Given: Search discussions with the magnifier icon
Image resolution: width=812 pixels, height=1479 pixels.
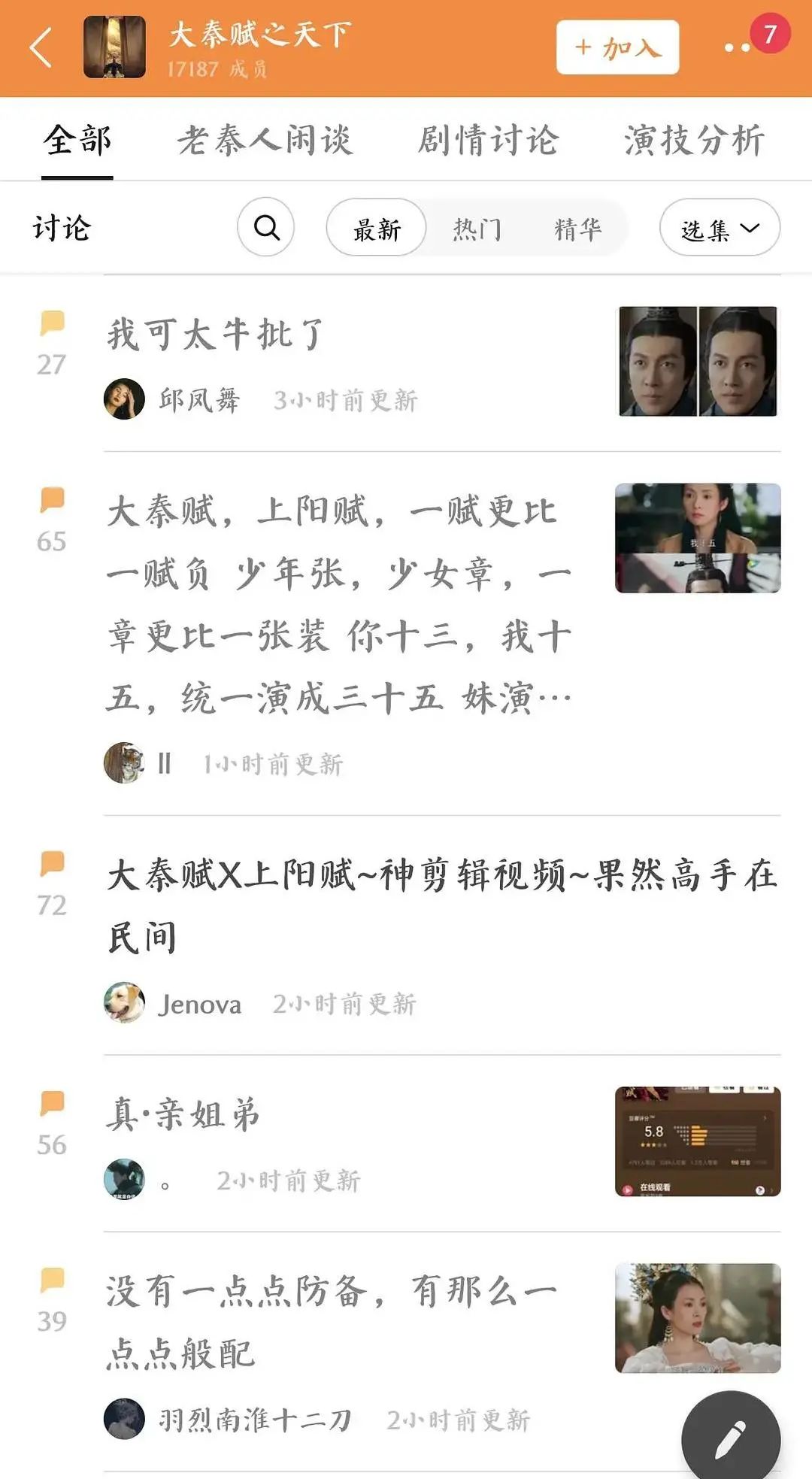Looking at the screenshot, I should coord(265,227).
